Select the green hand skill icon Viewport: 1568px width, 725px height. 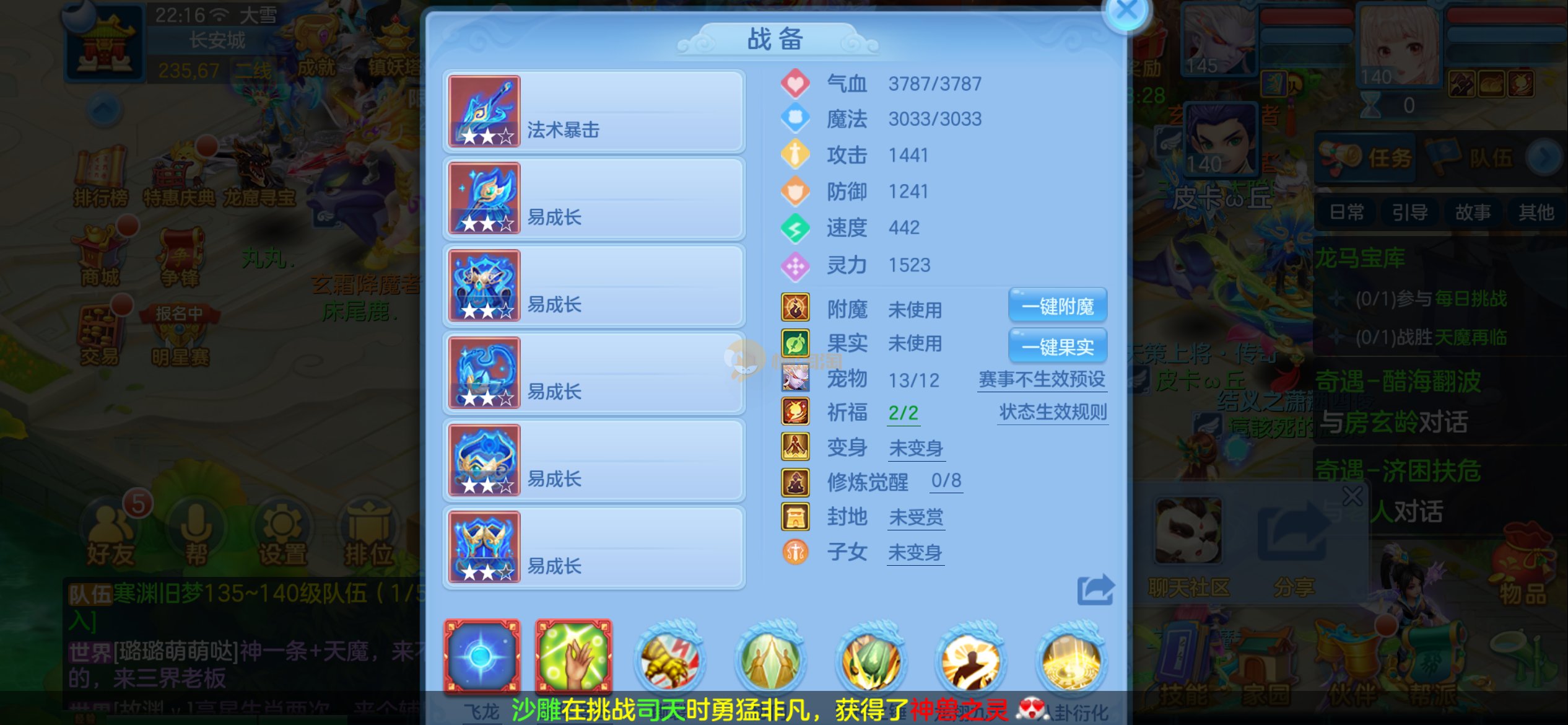coord(573,657)
